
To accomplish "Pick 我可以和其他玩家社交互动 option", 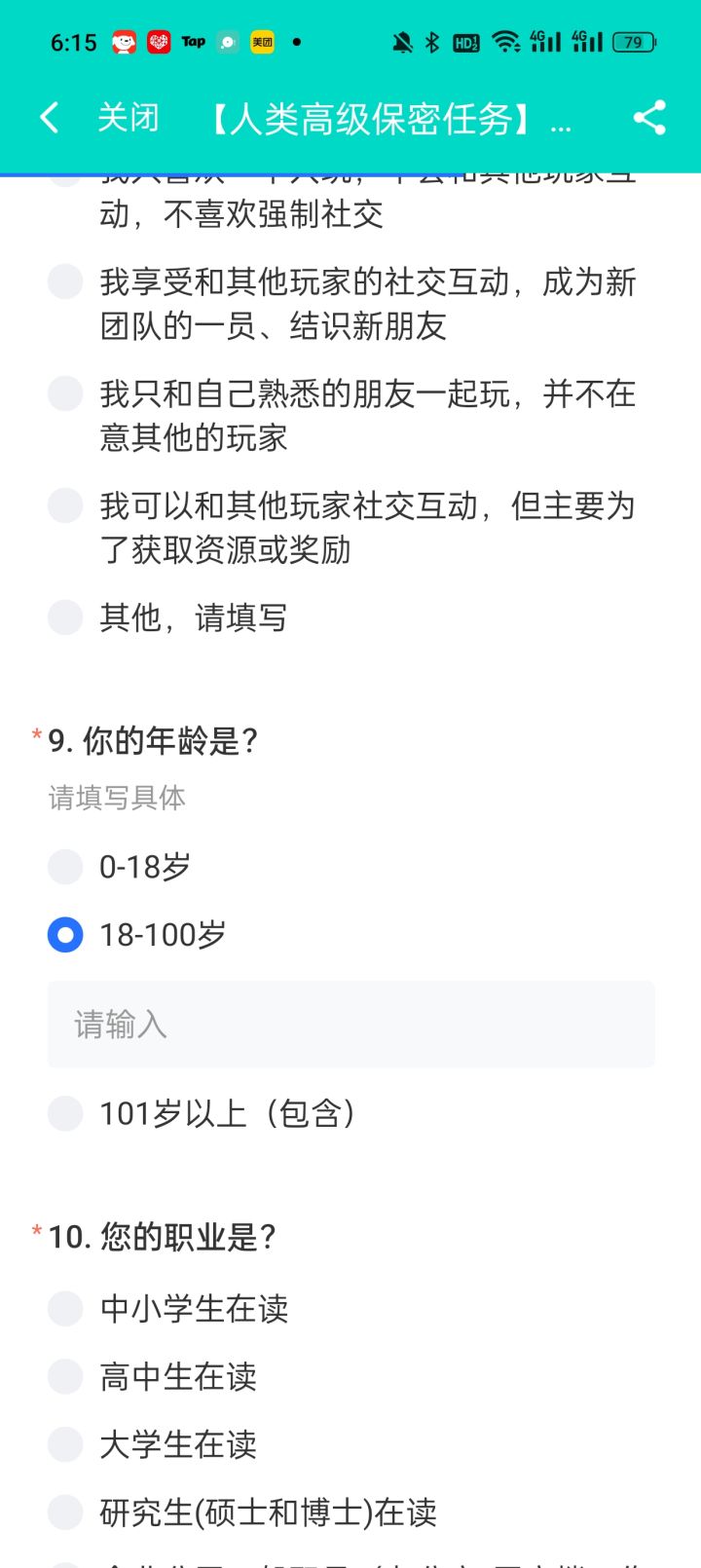I will [x=65, y=505].
